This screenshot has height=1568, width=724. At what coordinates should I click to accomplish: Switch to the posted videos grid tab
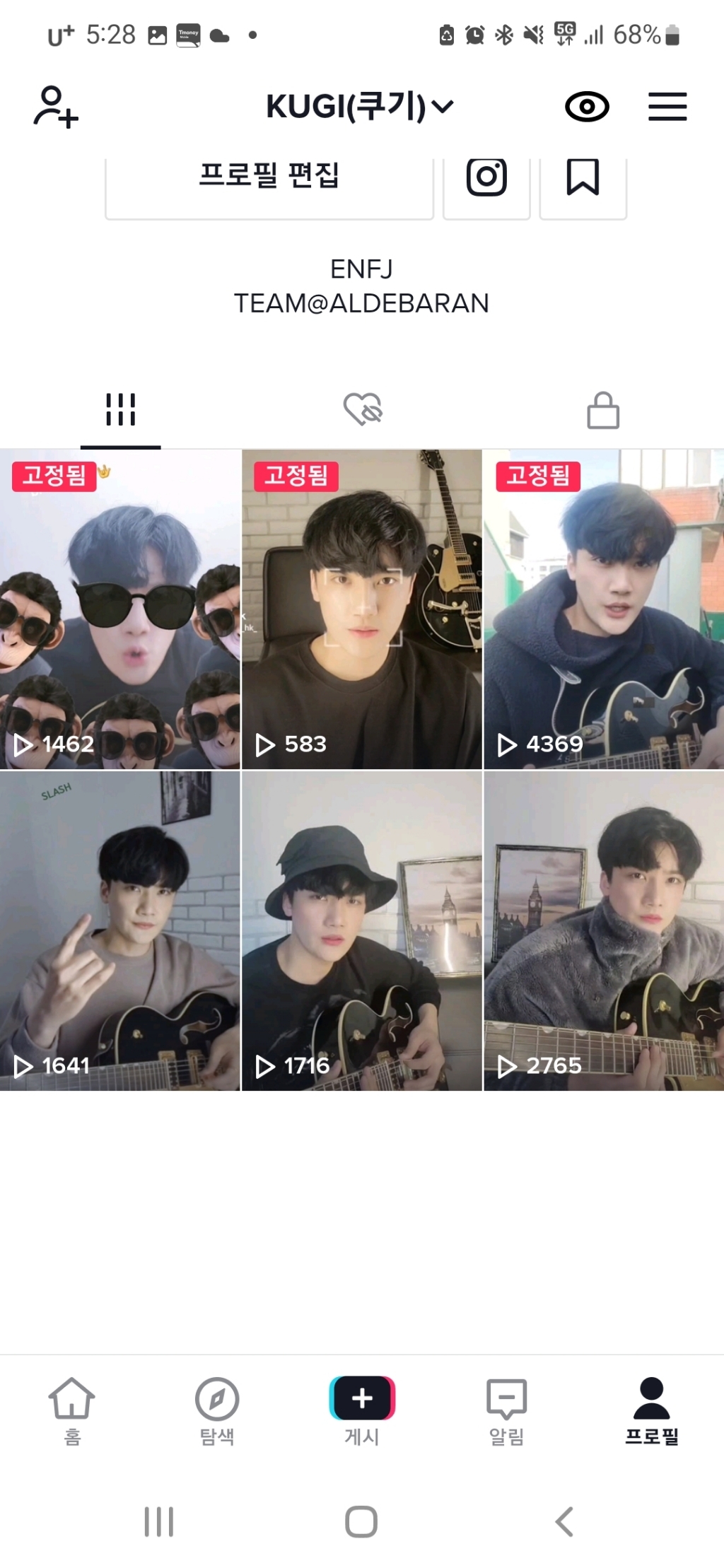(x=120, y=409)
